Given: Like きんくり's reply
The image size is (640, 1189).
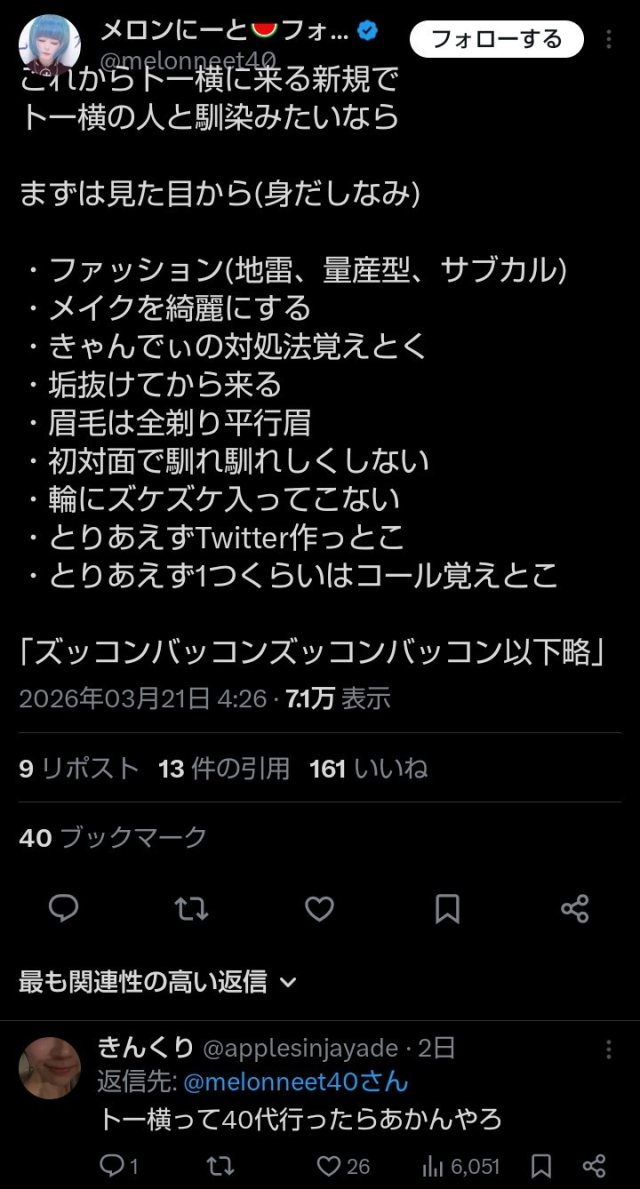Looking at the screenshot, I should [344, 1165].
